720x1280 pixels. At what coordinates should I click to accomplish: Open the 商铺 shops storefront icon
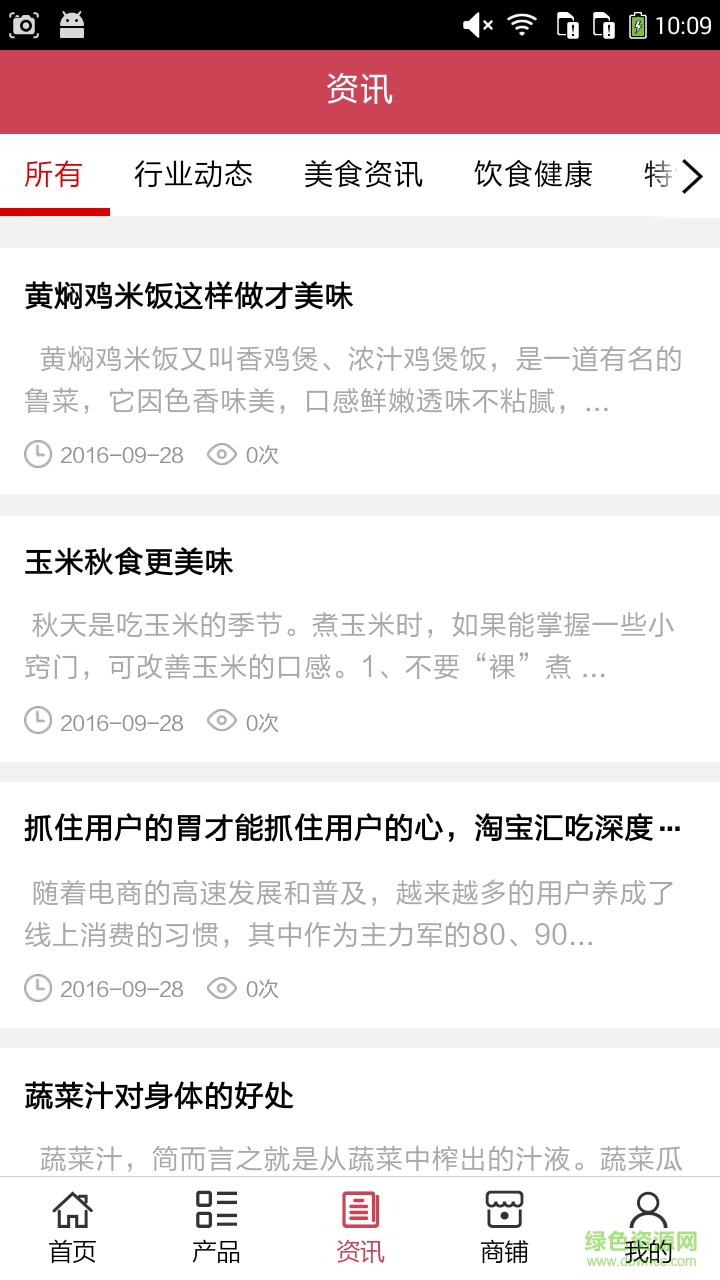click(x=503, y=1210)
